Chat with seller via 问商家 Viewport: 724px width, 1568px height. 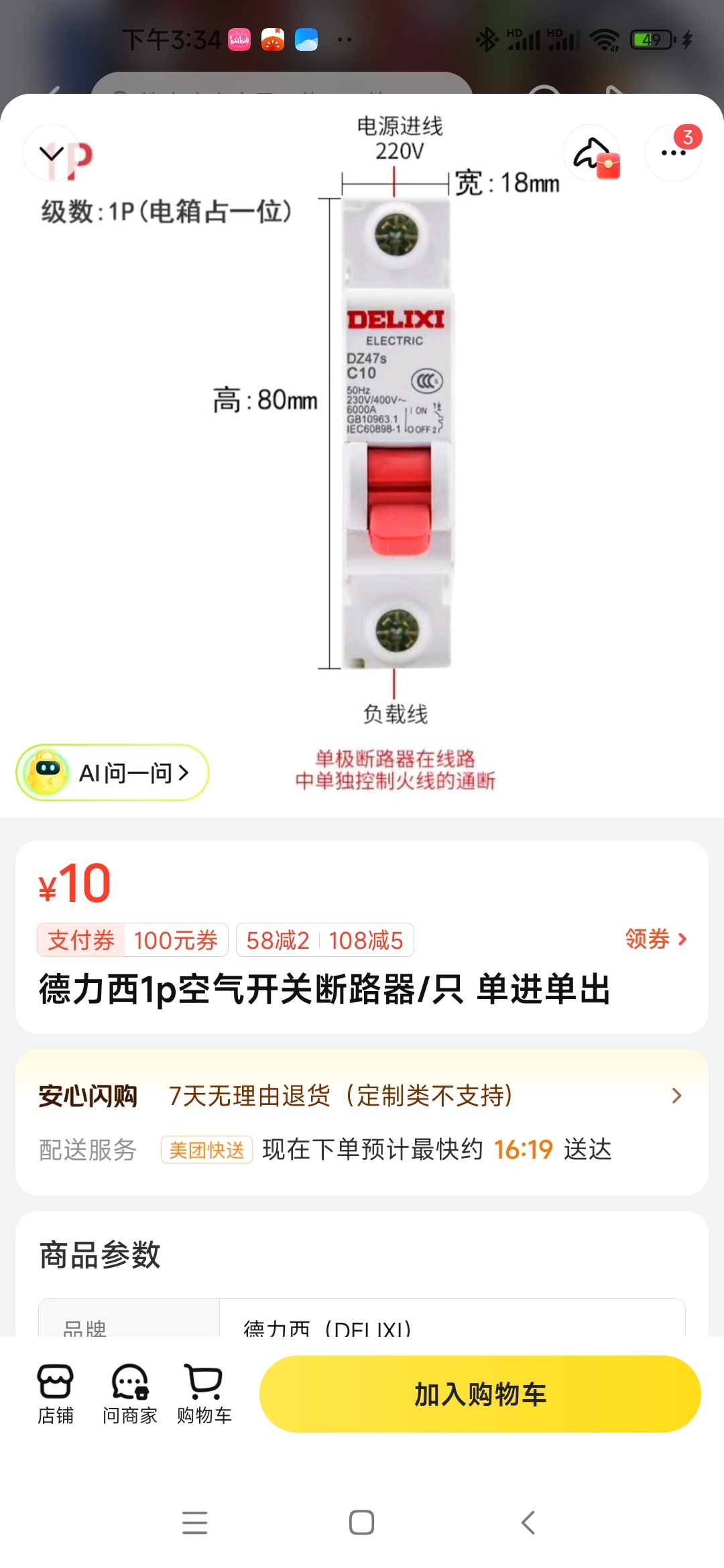[129, 1393]
